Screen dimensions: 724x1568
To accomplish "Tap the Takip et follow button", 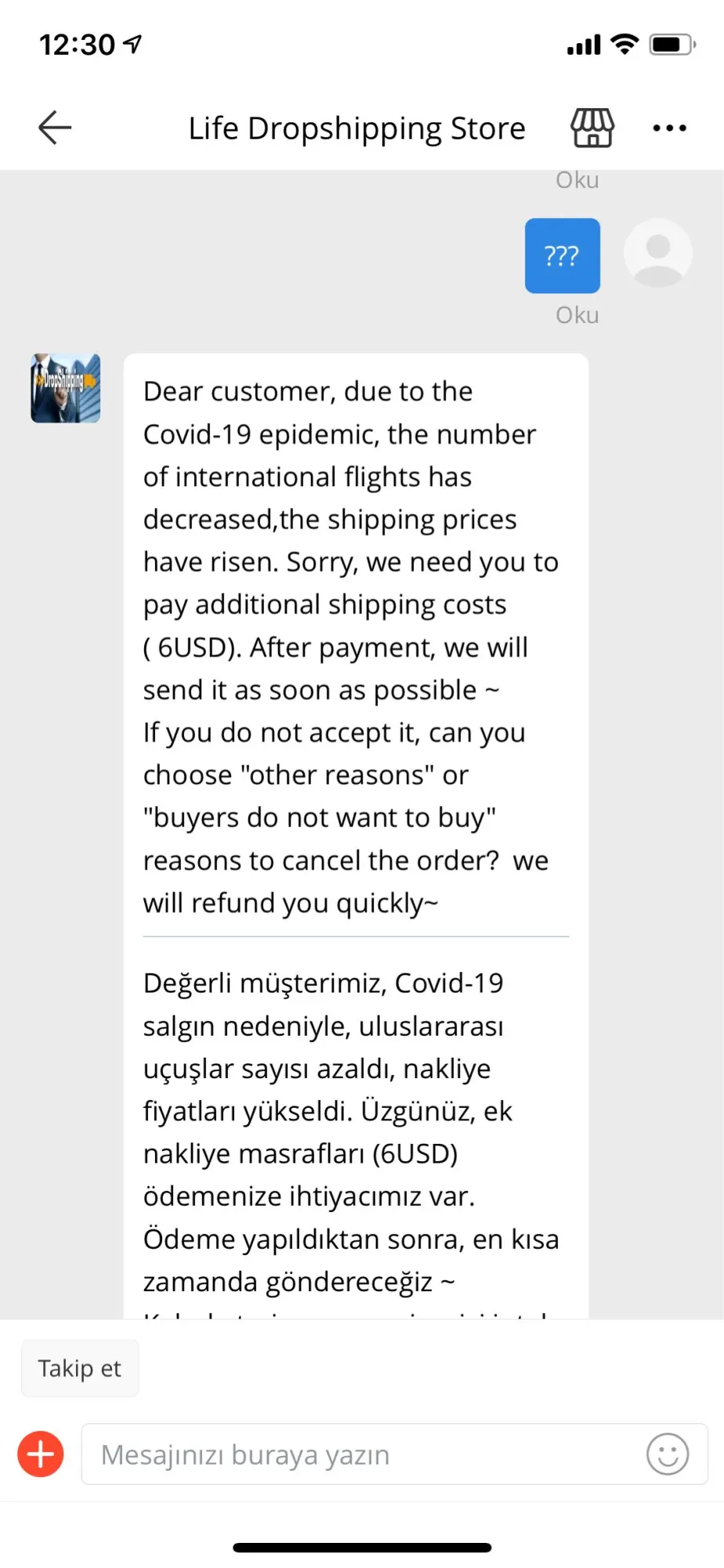I will (80, 1368).
